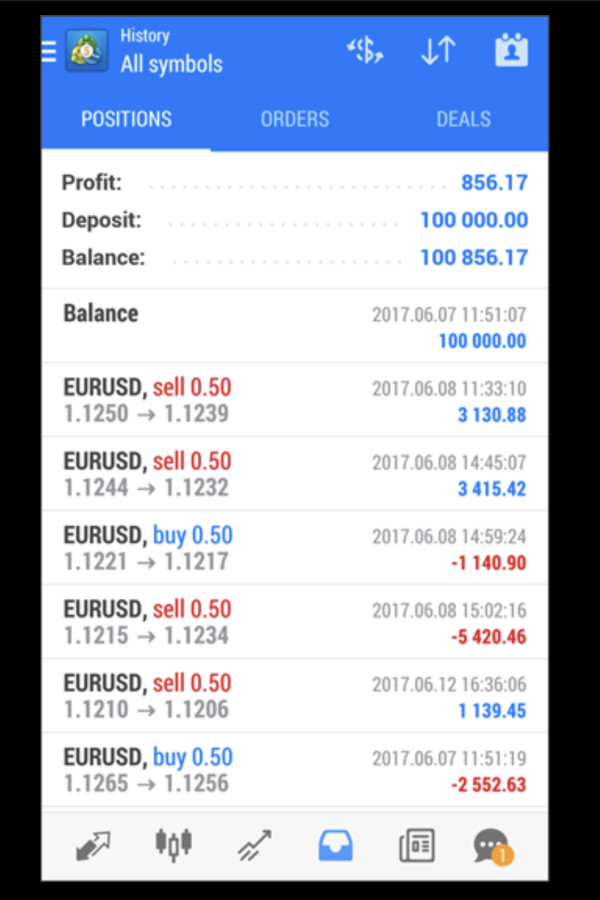Open the side menu drawer
The image size is (600, 900).
[49, 51]
